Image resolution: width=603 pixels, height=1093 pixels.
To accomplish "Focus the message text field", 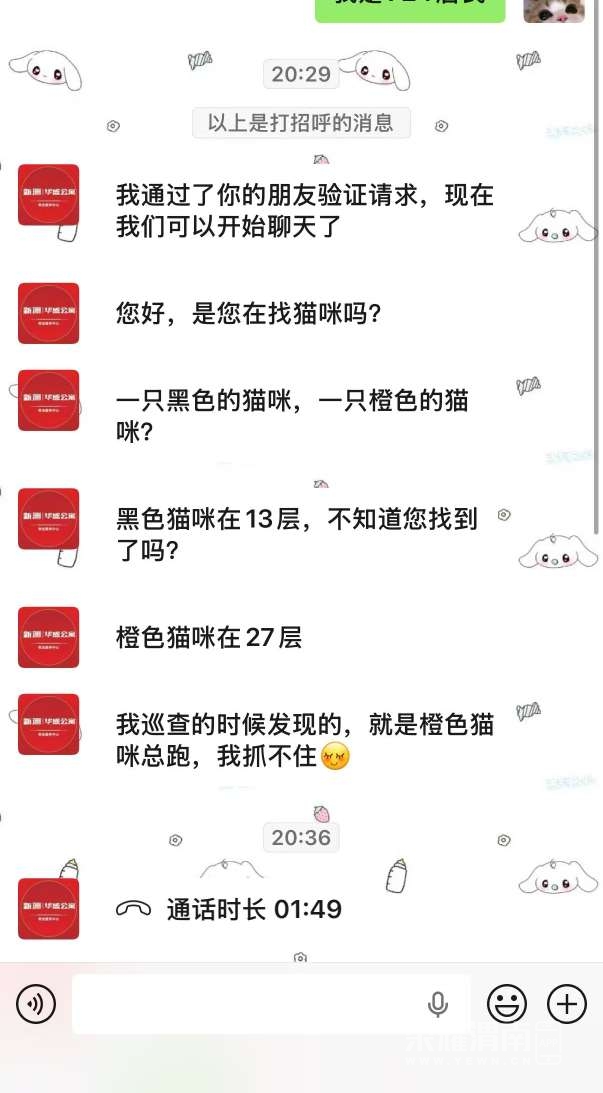I will (x=250, y=1003).
